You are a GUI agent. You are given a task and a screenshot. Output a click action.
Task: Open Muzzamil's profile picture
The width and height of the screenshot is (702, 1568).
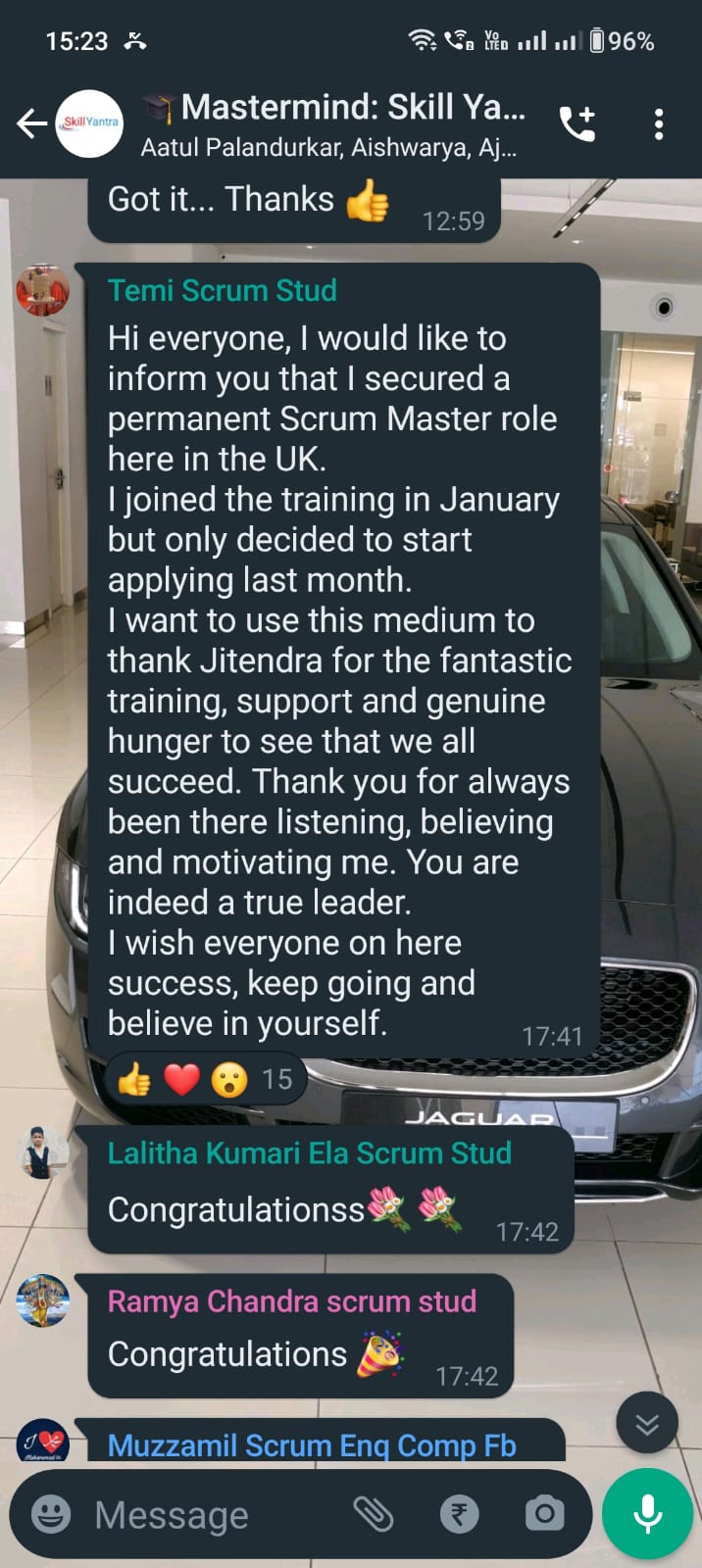(x=43, y=1442)
